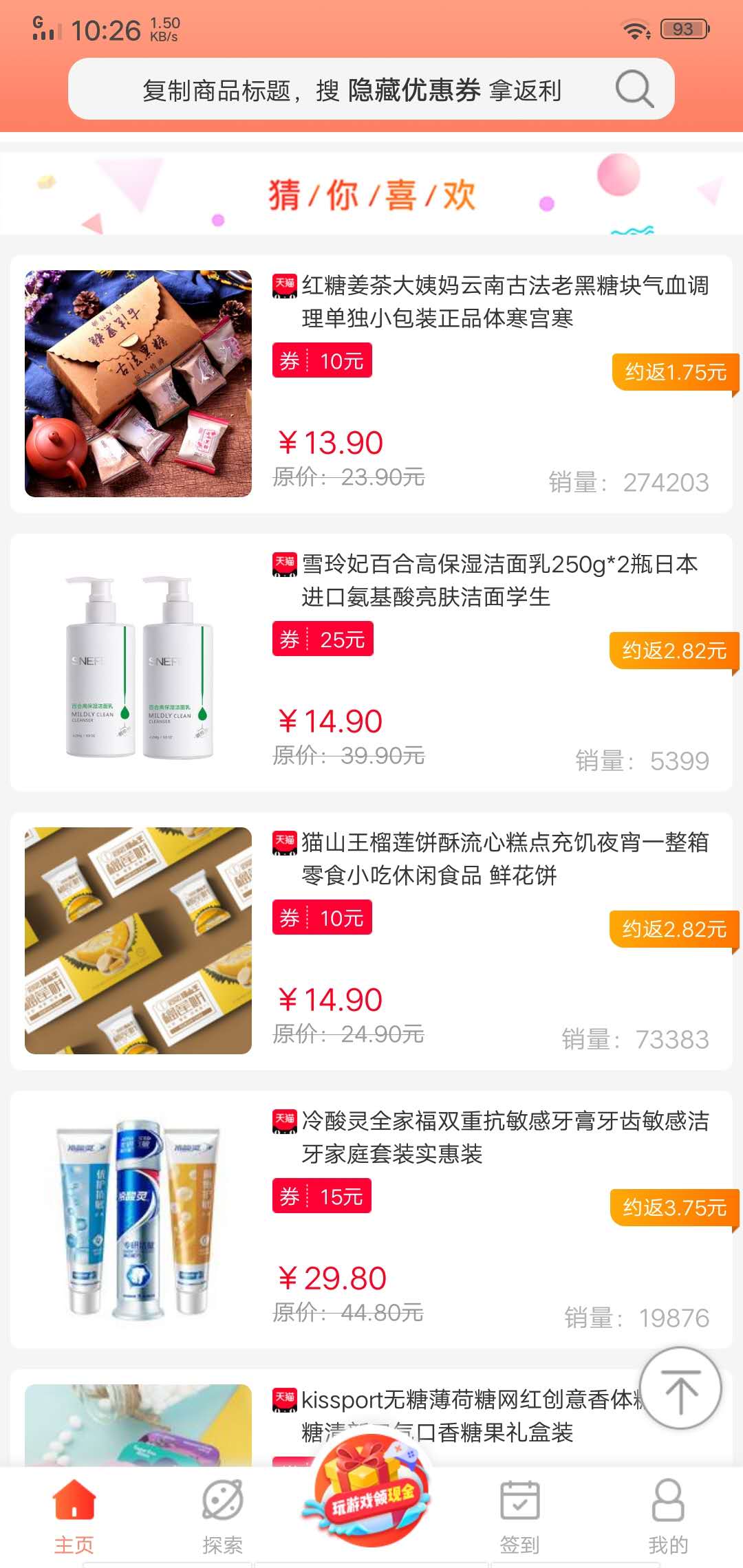Open the 雪玲妃 facial cleanser product card
The image size is (743, 1568).
tap(371, 662)
